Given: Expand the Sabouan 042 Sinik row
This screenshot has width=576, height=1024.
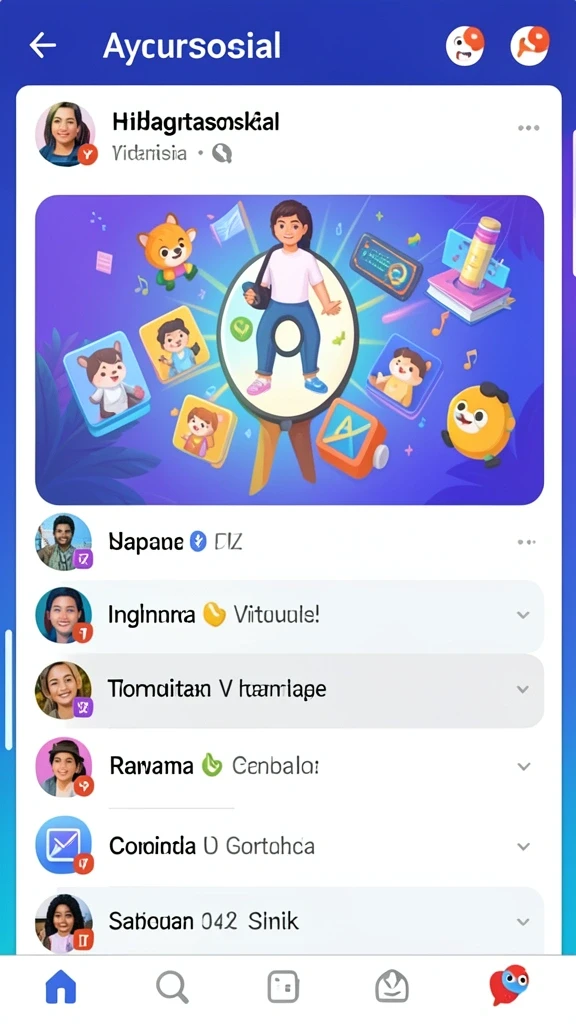Looking at the screenshot, I should (289, 921).
